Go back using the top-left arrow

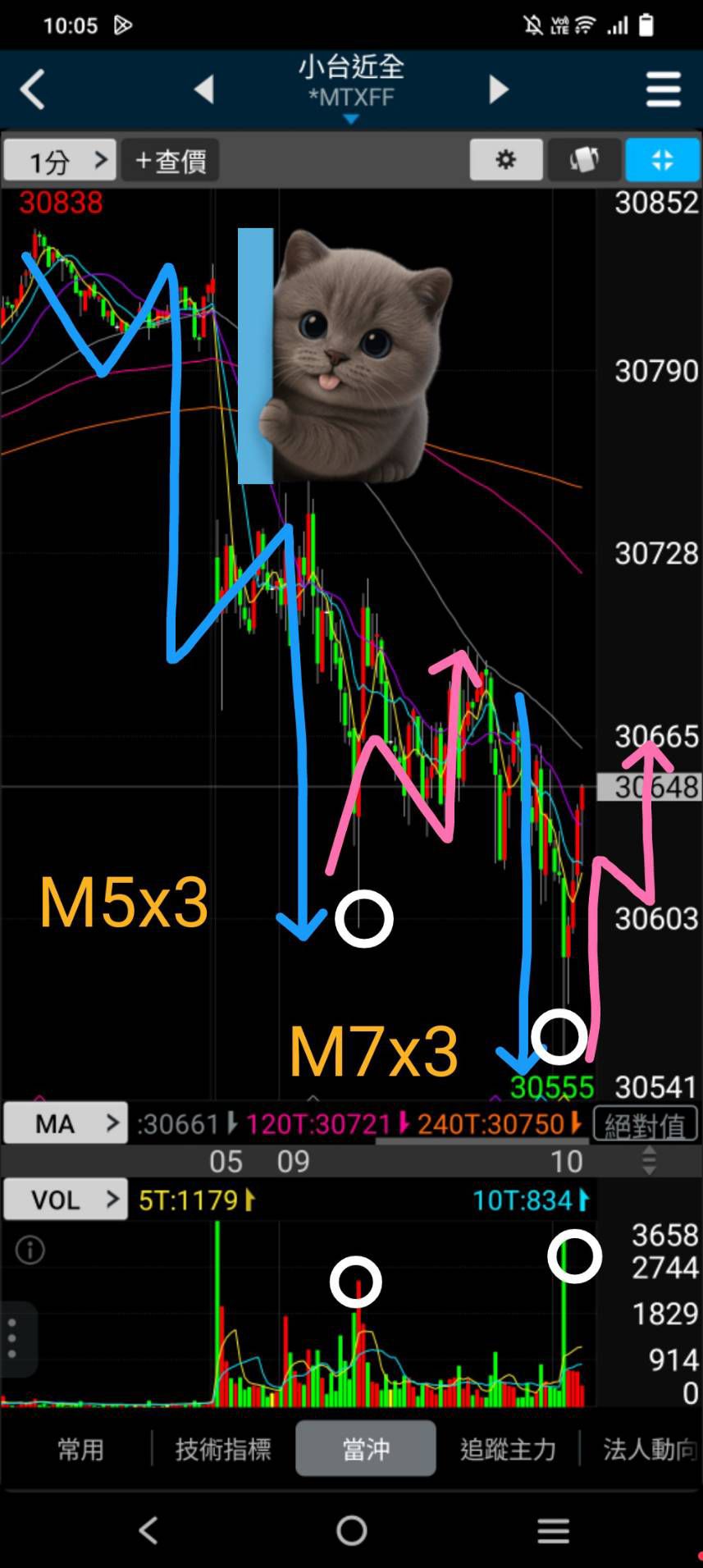(33, 89)
